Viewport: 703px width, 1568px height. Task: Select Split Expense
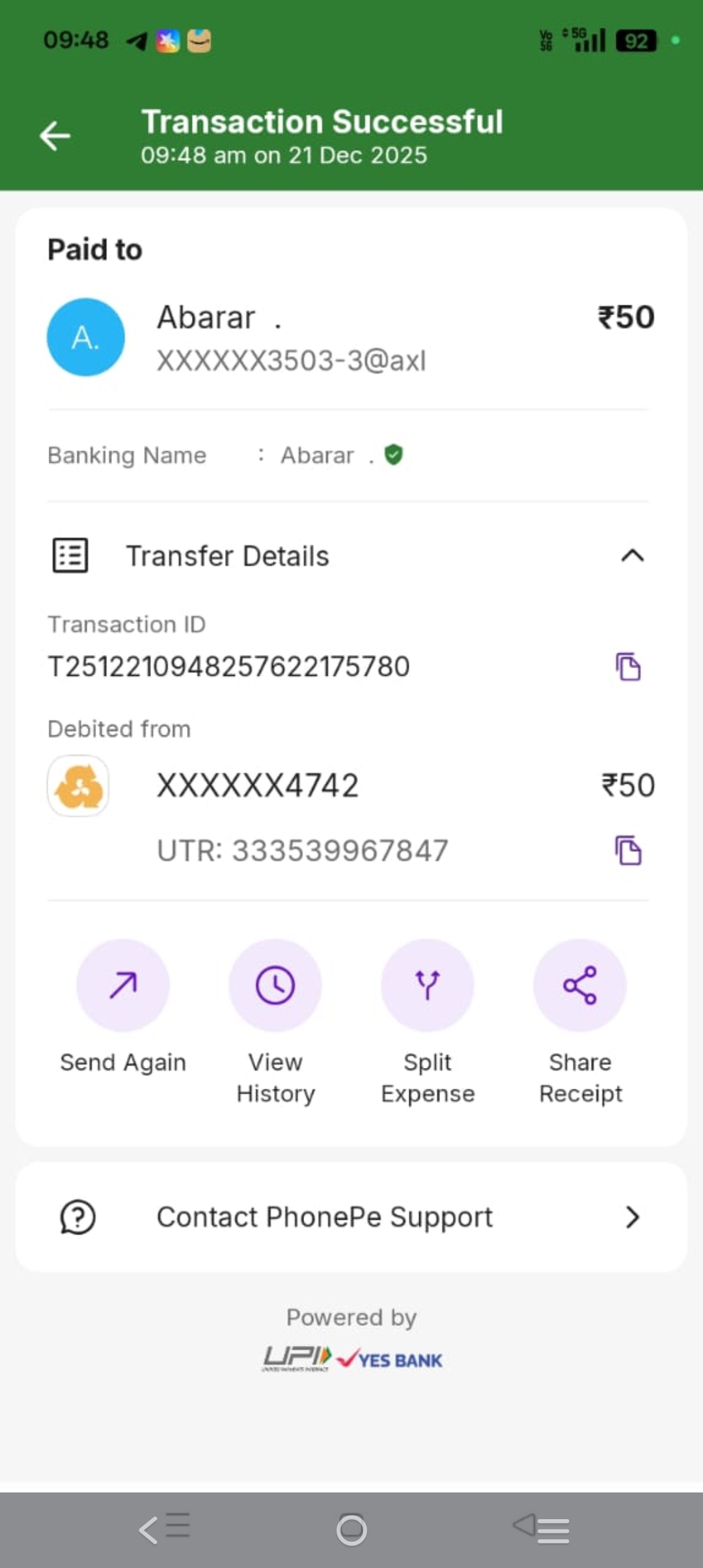[x=428, y=985]
